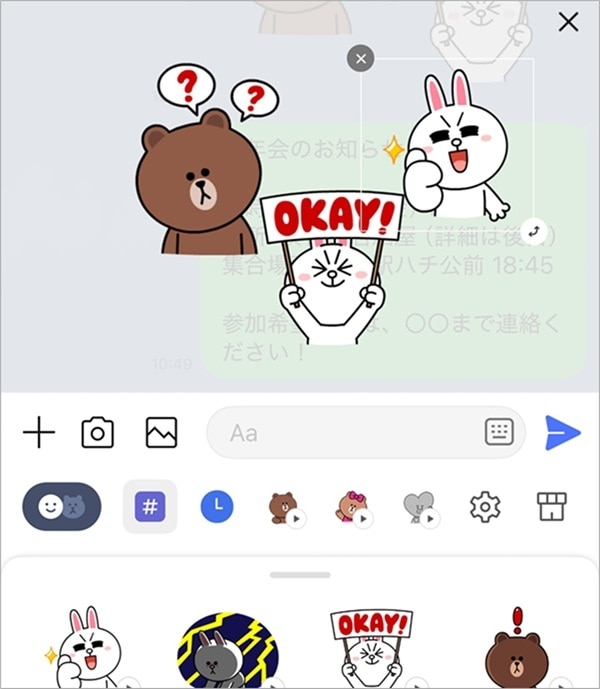Open recently used stickers clock tab

point(216,507)
